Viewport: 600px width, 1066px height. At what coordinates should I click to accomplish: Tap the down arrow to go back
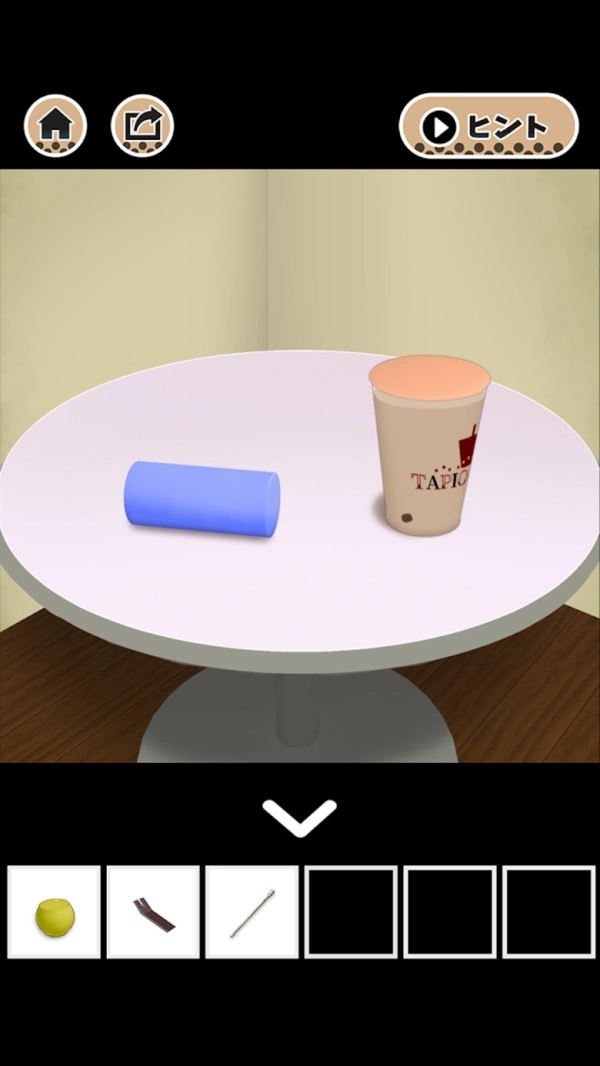(x=299, y=817)
